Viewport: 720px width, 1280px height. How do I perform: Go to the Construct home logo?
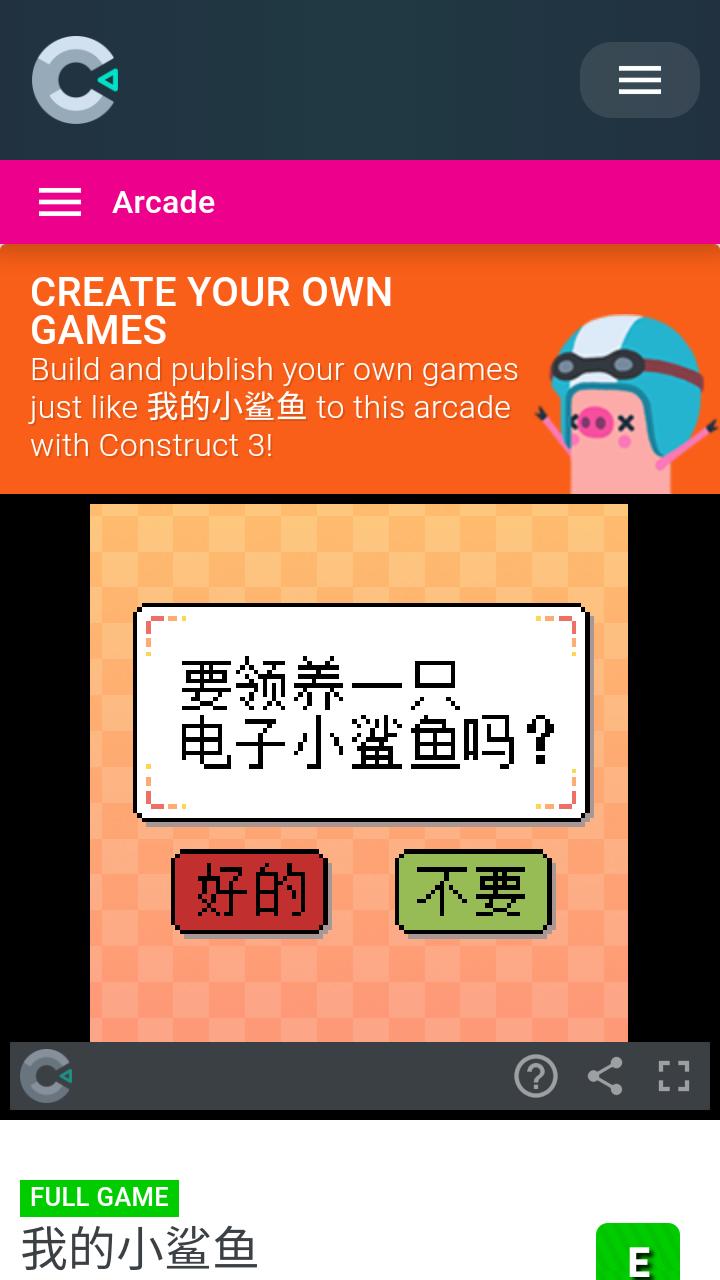[75, 80]
